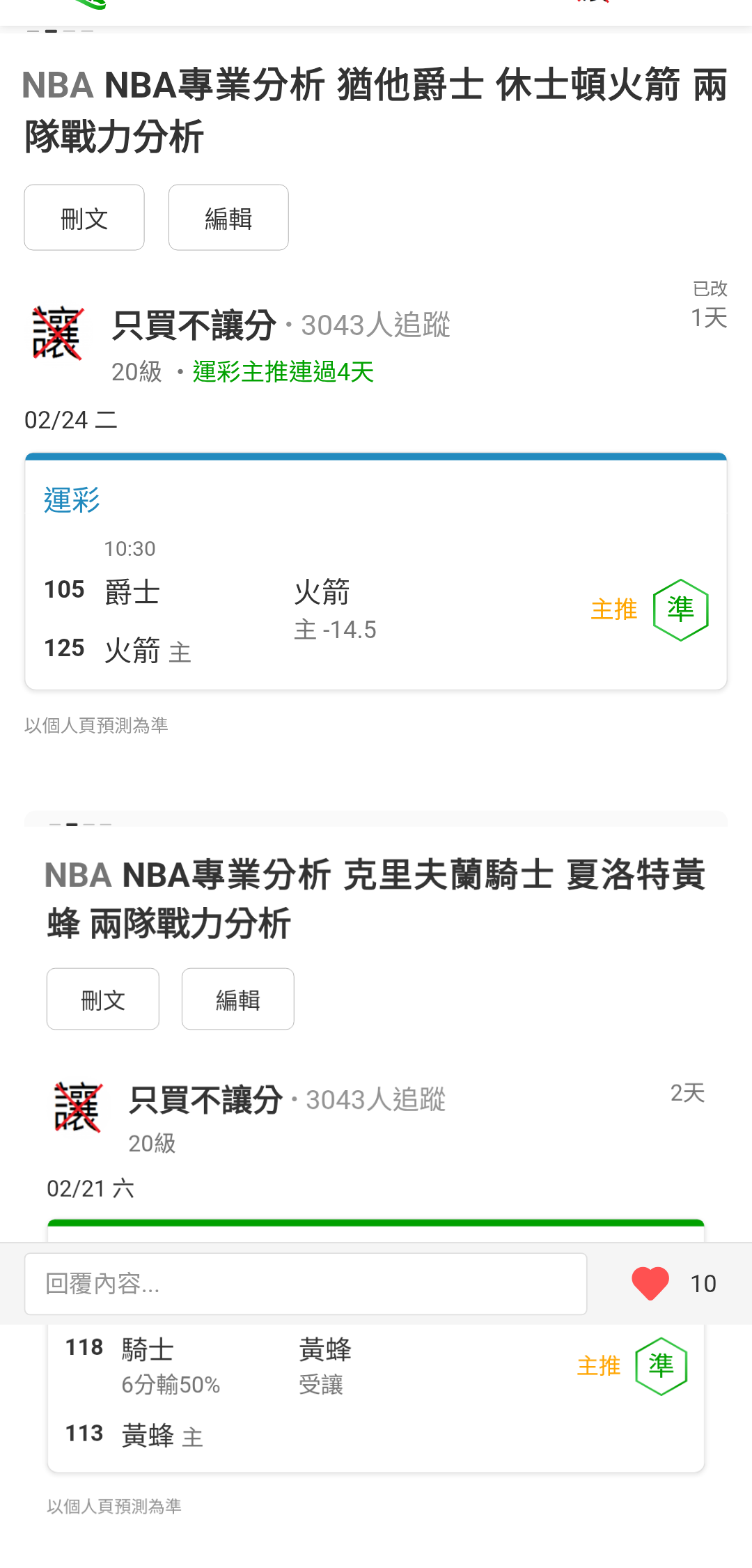Viewport: 752px width, 1568px height.
Task: Like this post with the heart icon
Action: point(650,1284)
